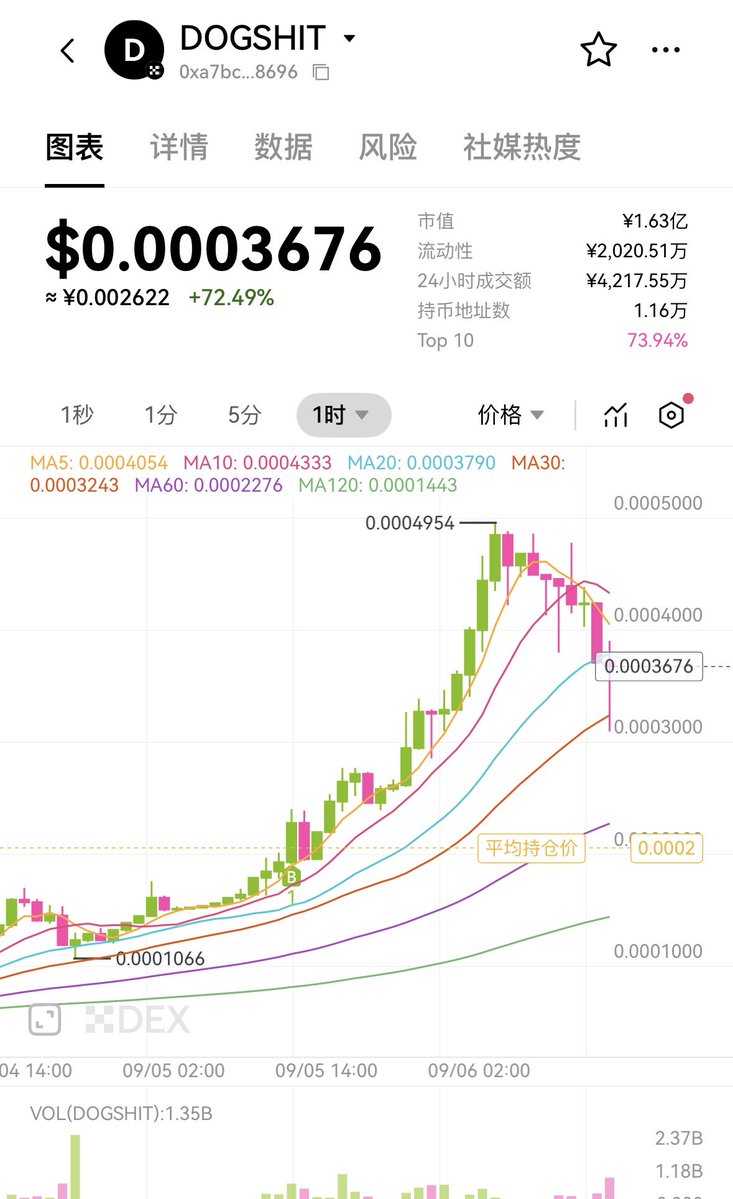Choose the 5分 chart interval
Viewport: 733px width, 1199px height.
pos(244,415)
